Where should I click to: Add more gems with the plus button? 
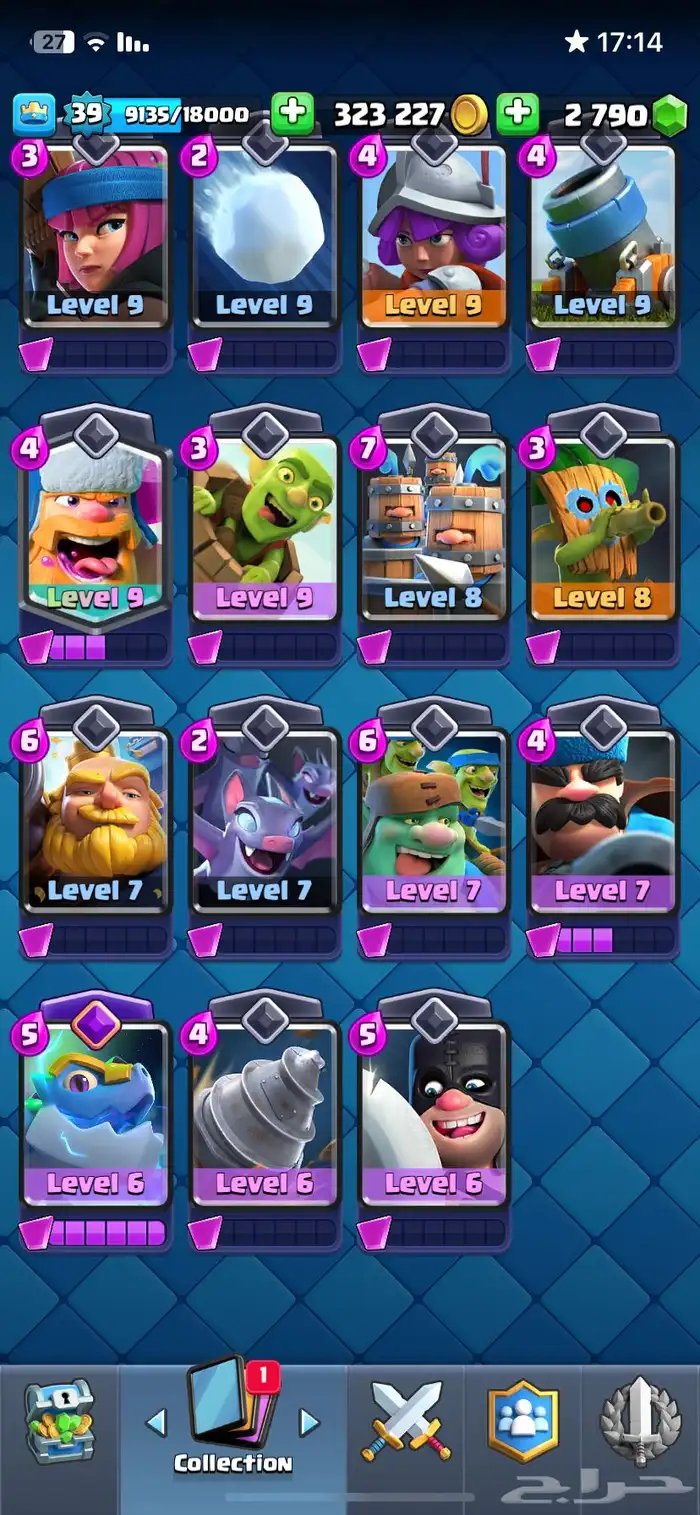(x=517, y=115)
